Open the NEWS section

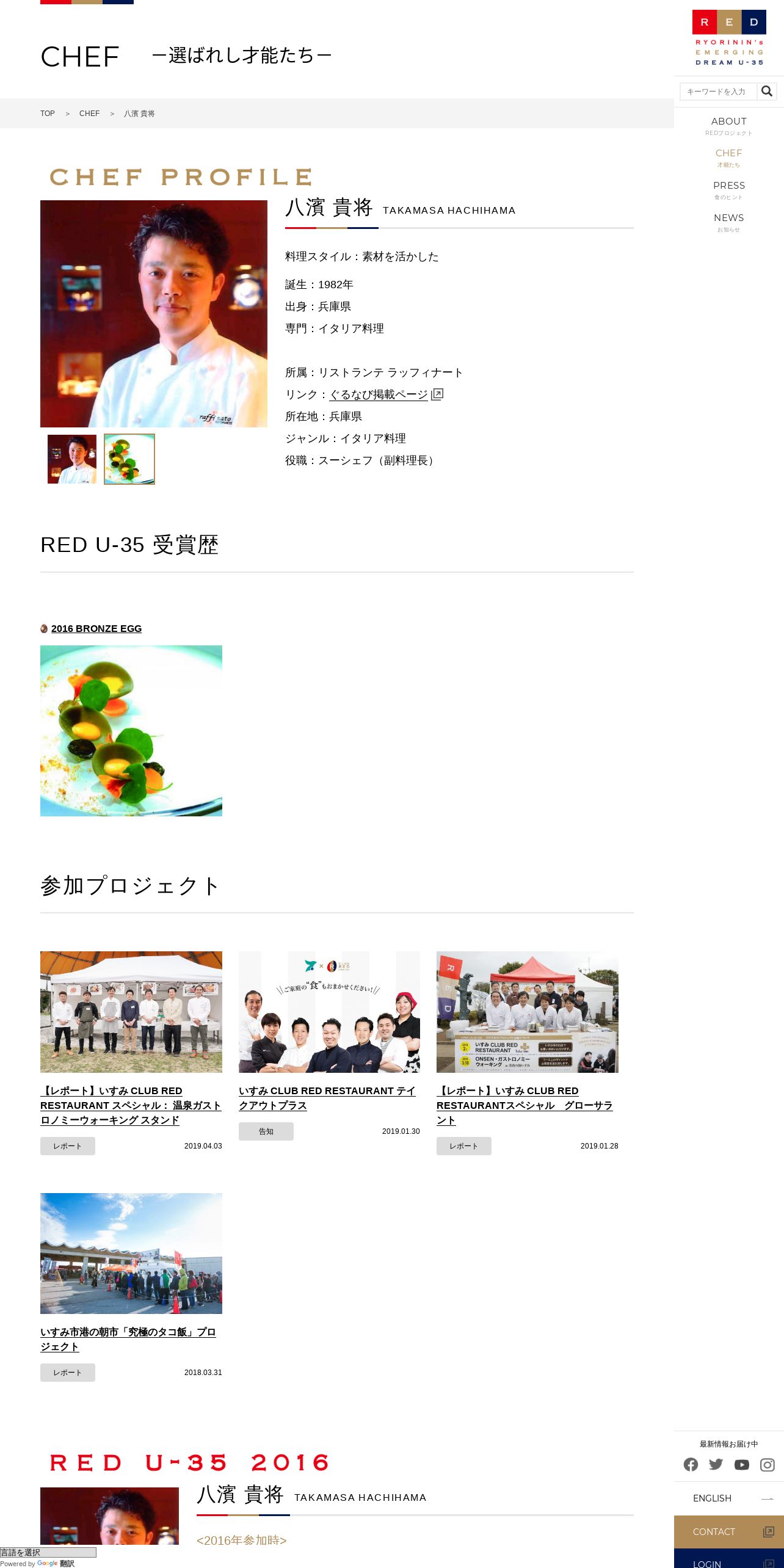728,222
